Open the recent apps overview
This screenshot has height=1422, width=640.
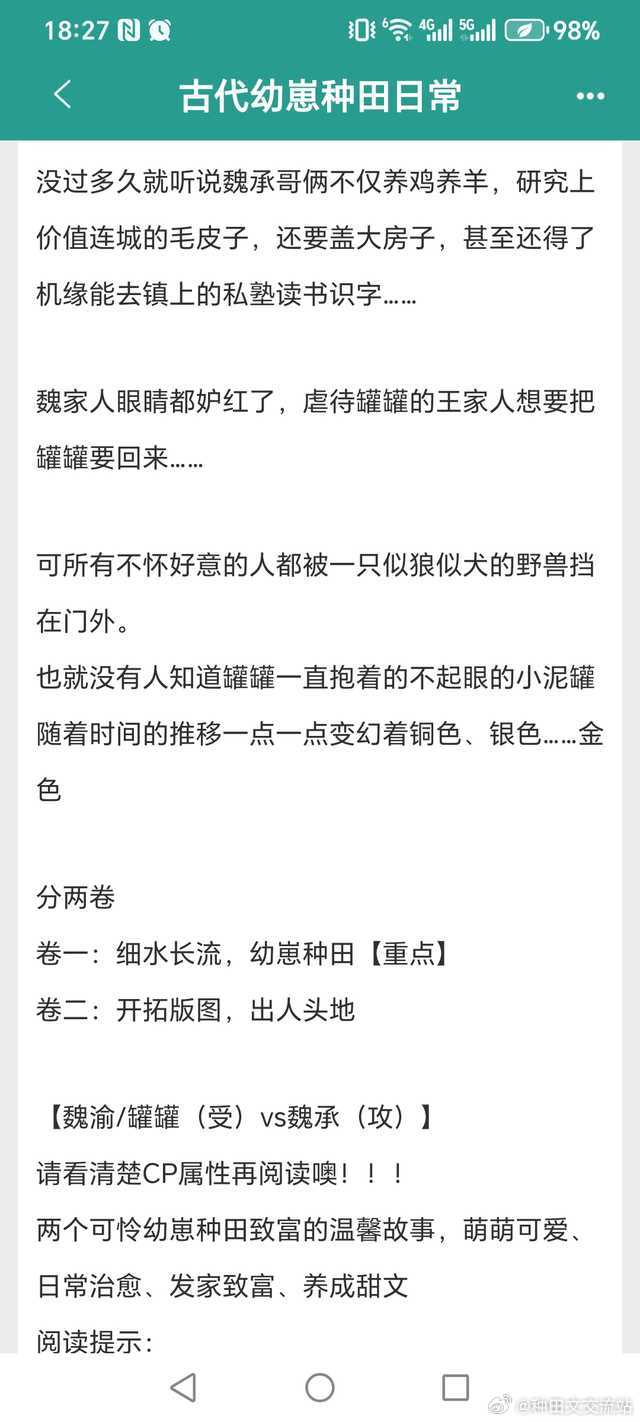[x=456, y=1387]
